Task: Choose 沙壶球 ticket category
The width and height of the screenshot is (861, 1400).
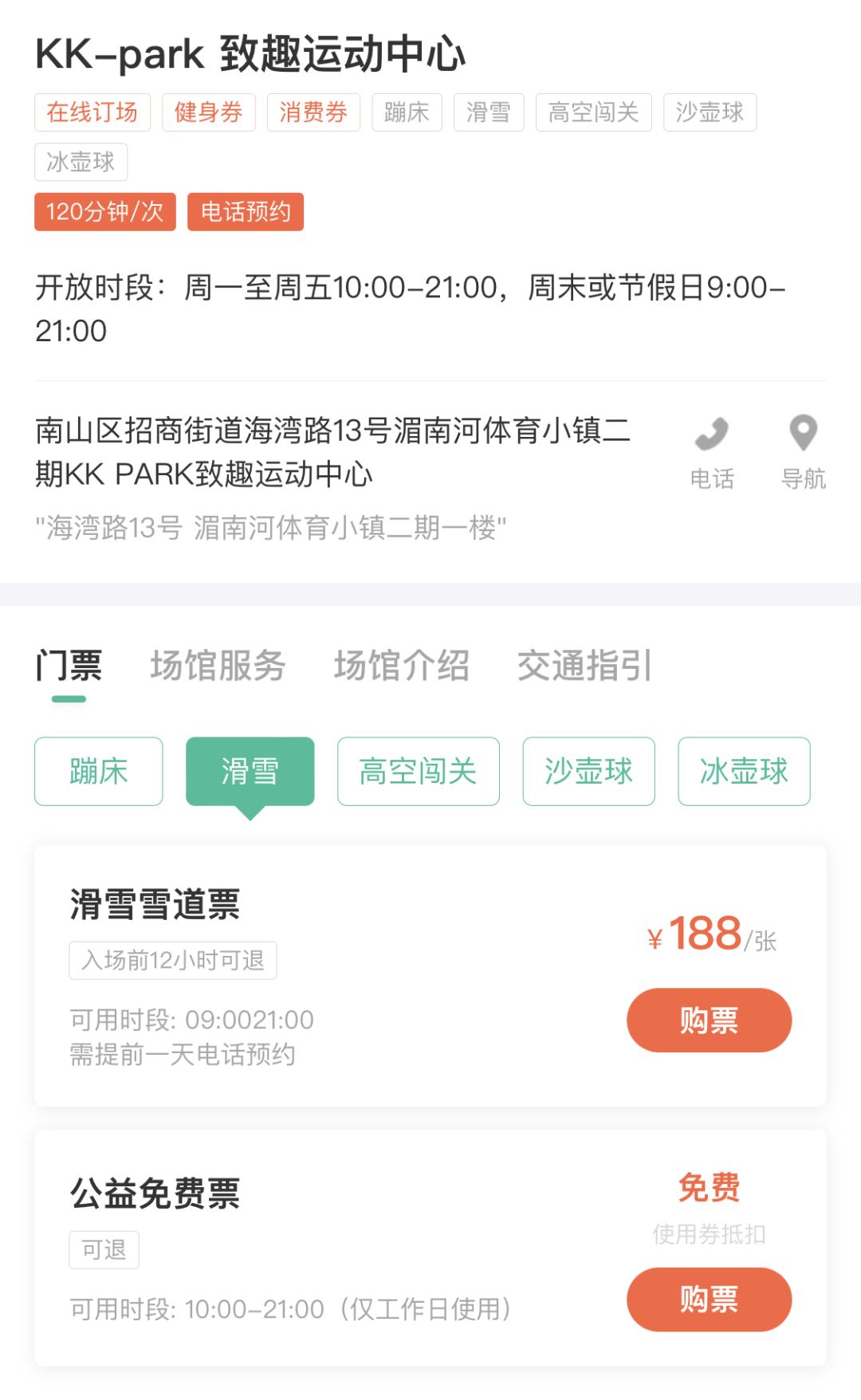Action: pos(588,771)
